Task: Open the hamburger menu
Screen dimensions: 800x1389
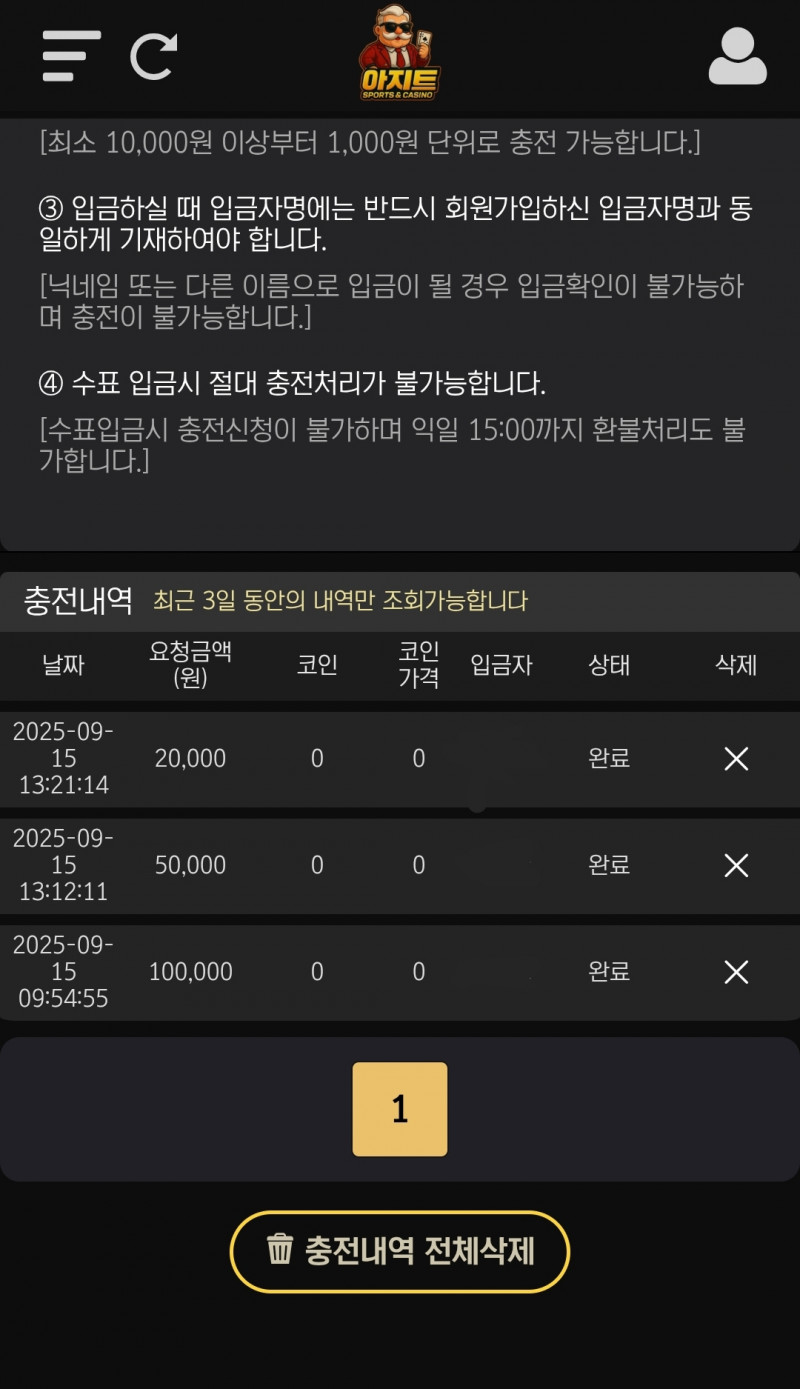Action: click(71, 56)
